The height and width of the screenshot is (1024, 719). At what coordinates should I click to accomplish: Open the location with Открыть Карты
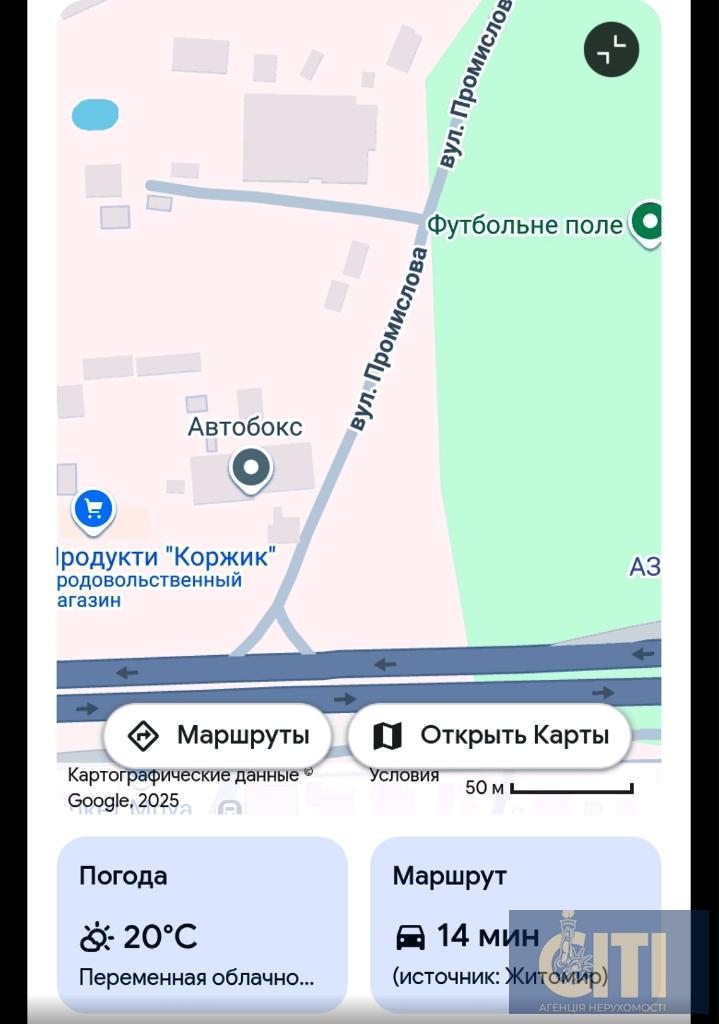[490, 736]
